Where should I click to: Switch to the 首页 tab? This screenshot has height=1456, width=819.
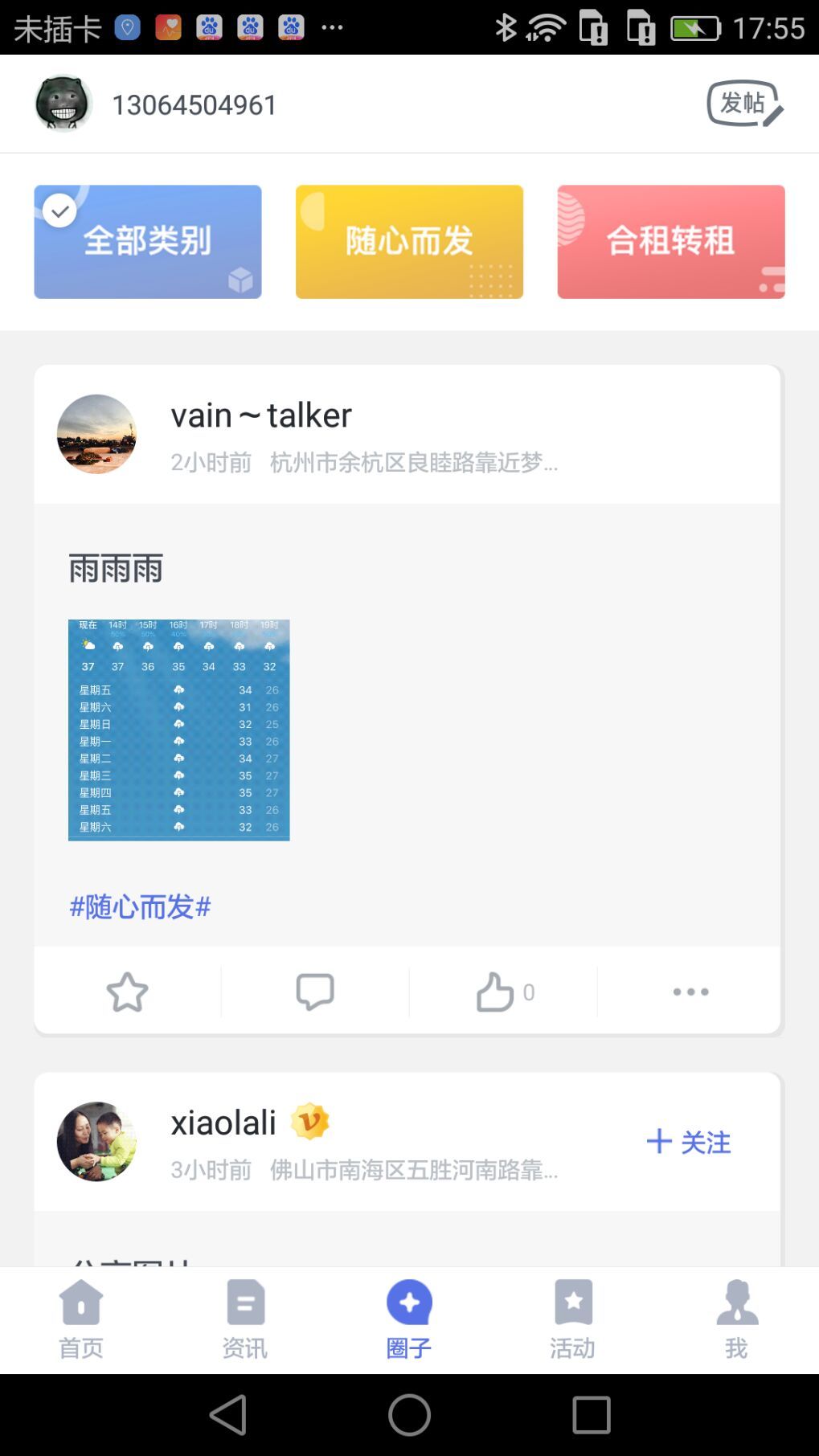tap(81, 1319)
